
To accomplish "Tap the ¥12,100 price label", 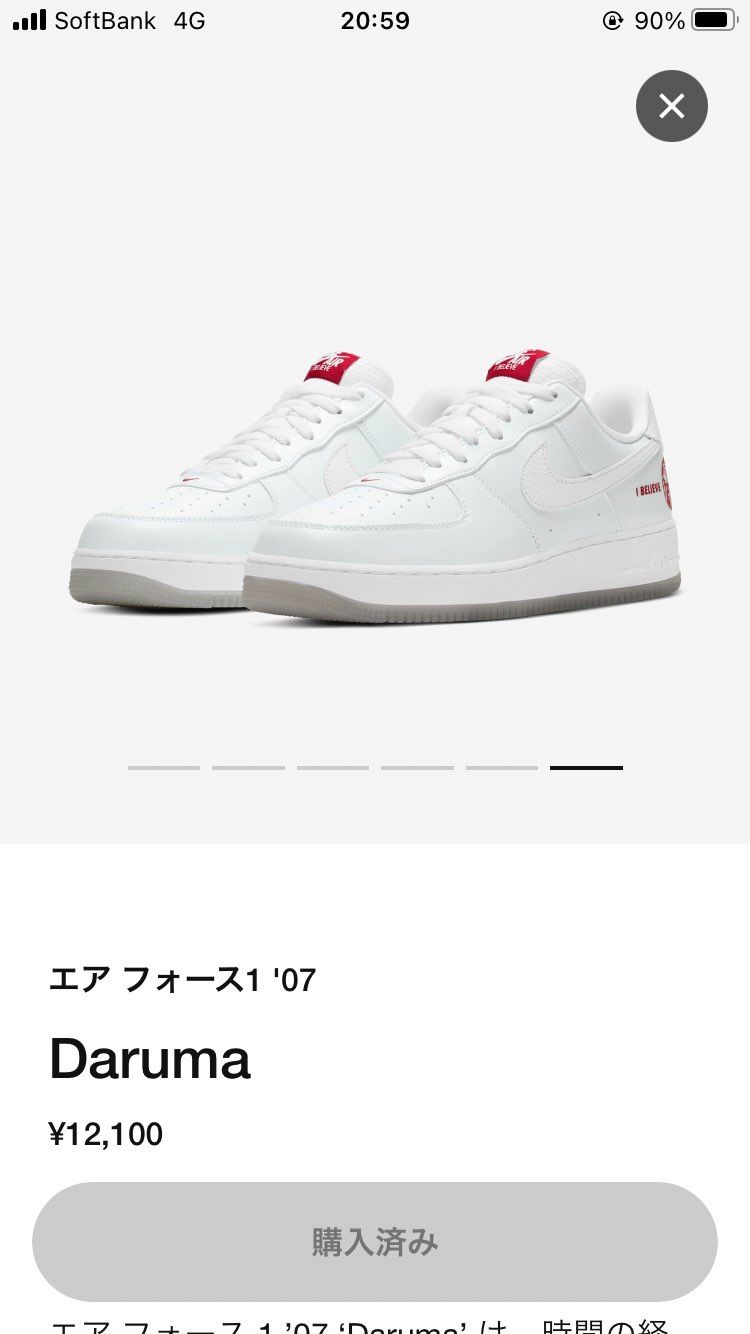I will coord(107,1134).
